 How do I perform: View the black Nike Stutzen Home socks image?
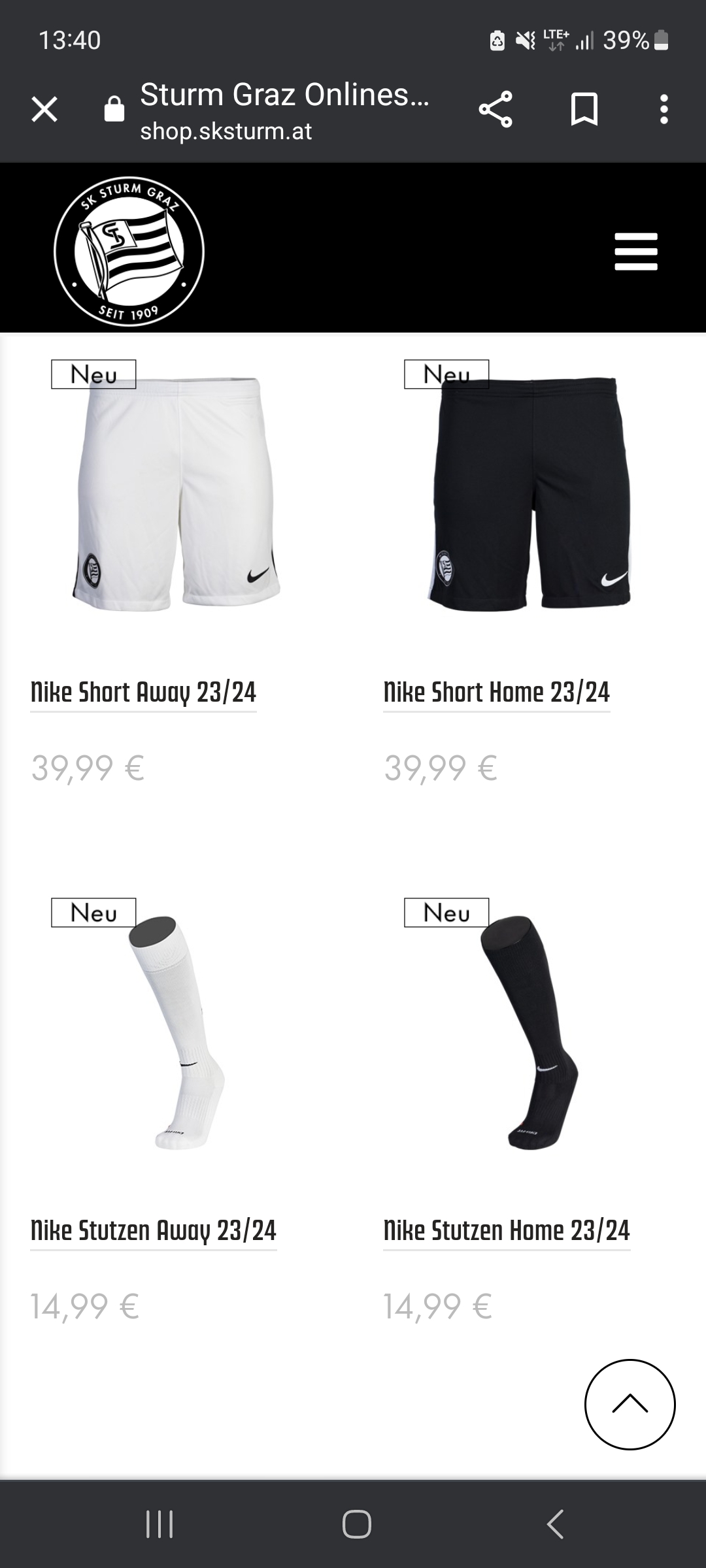(x=529, y=1032)
